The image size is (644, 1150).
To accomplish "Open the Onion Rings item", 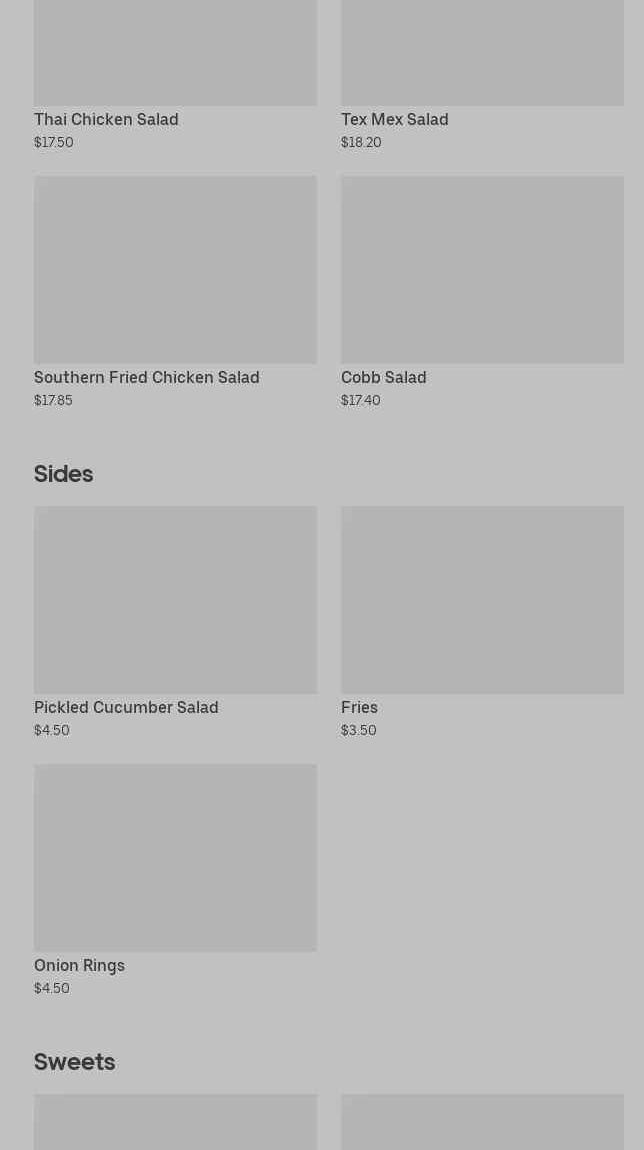I will [175, 880].
